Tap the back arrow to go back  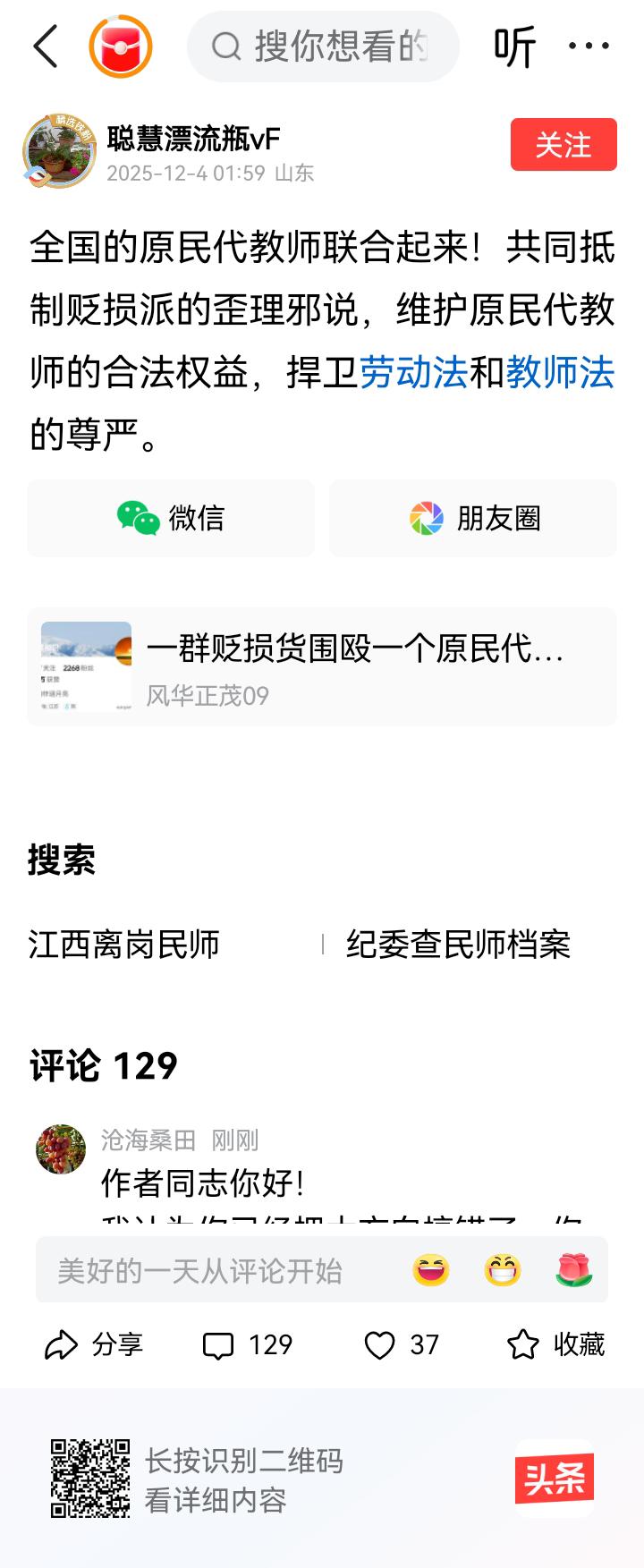coord(46,47)
